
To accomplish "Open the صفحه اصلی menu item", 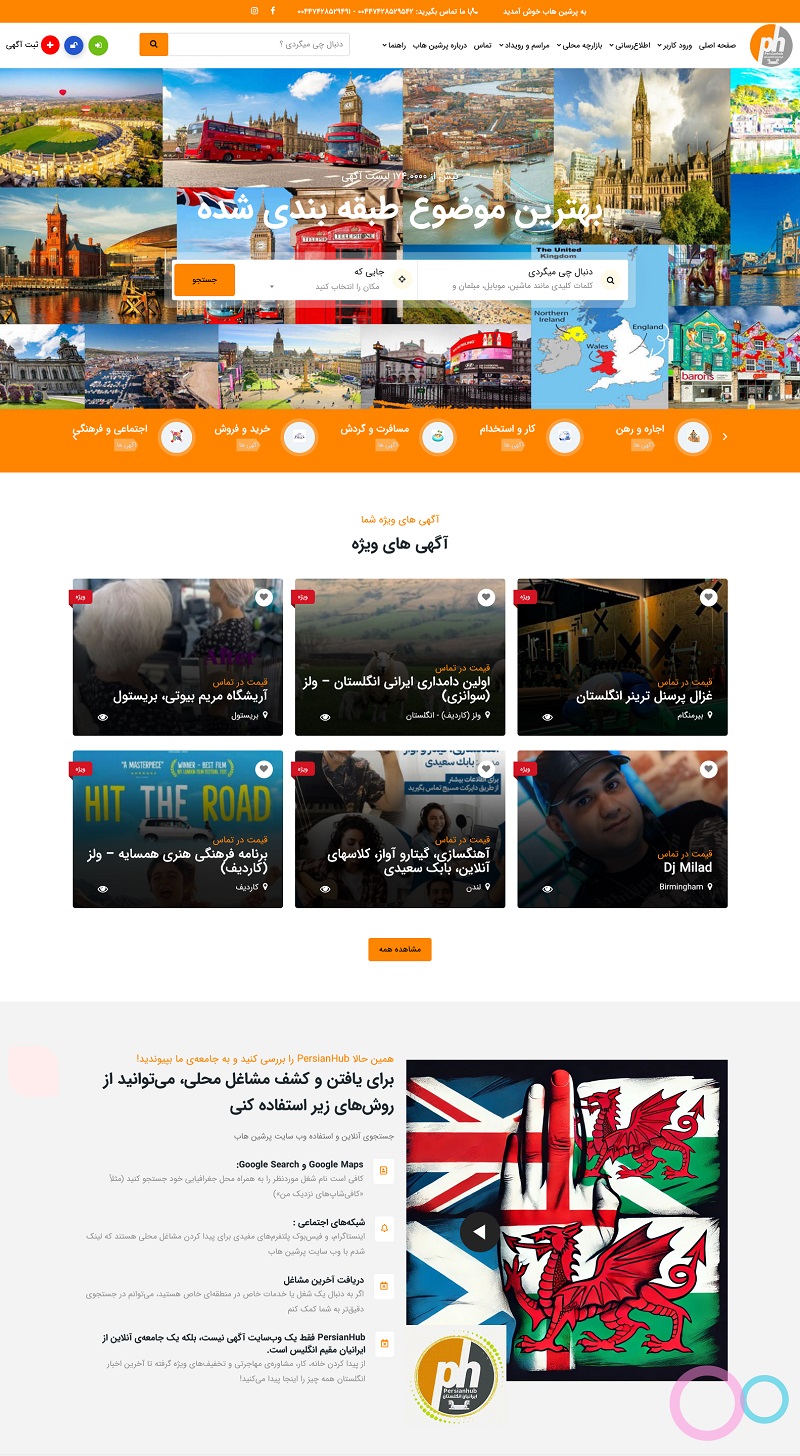I will [717, 46].
